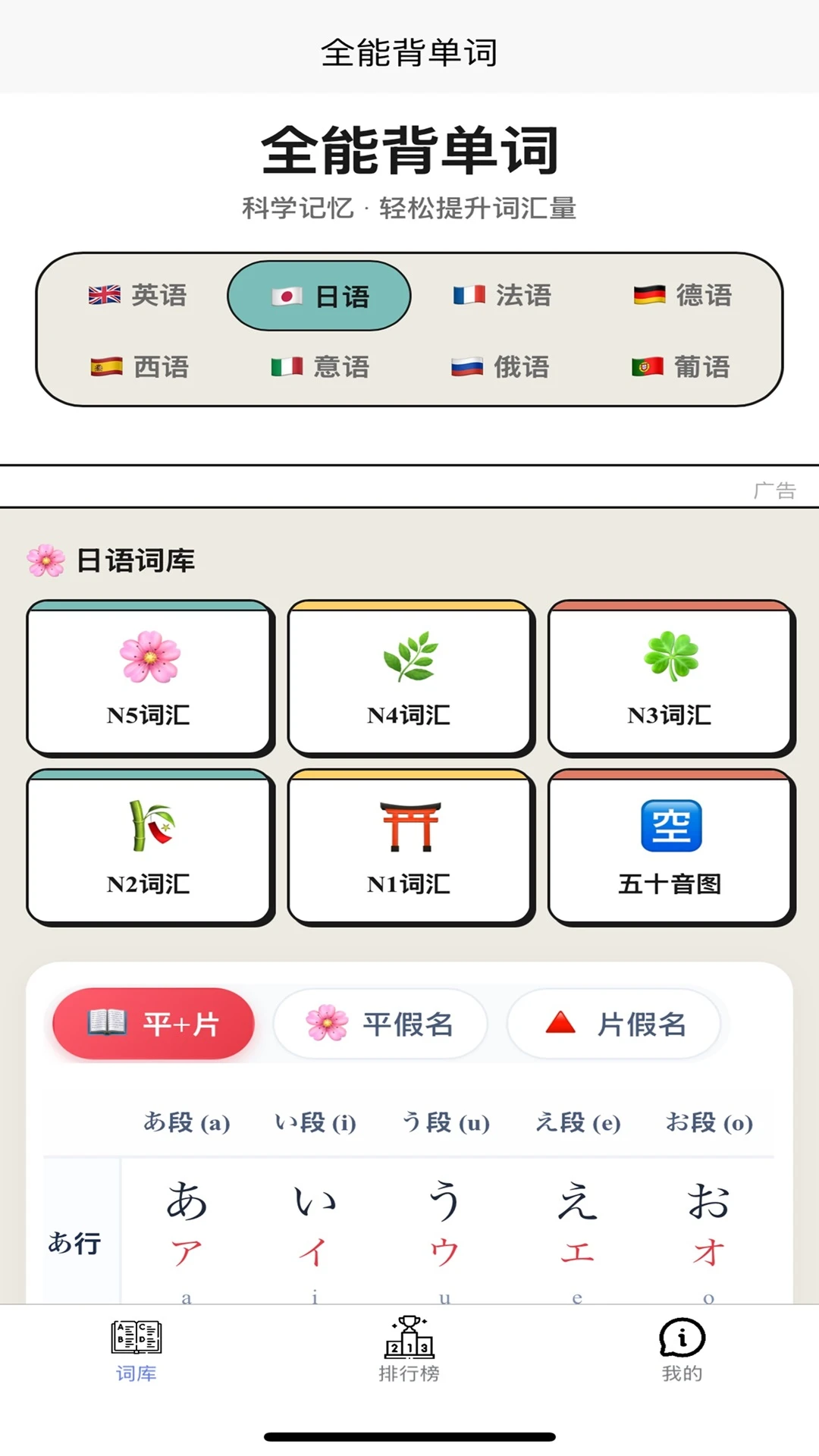The height and width of the screenshot is (1456, 819).
Task: Open the 我的 tab
Action: pyautogui.click(x=682, y=1350)
